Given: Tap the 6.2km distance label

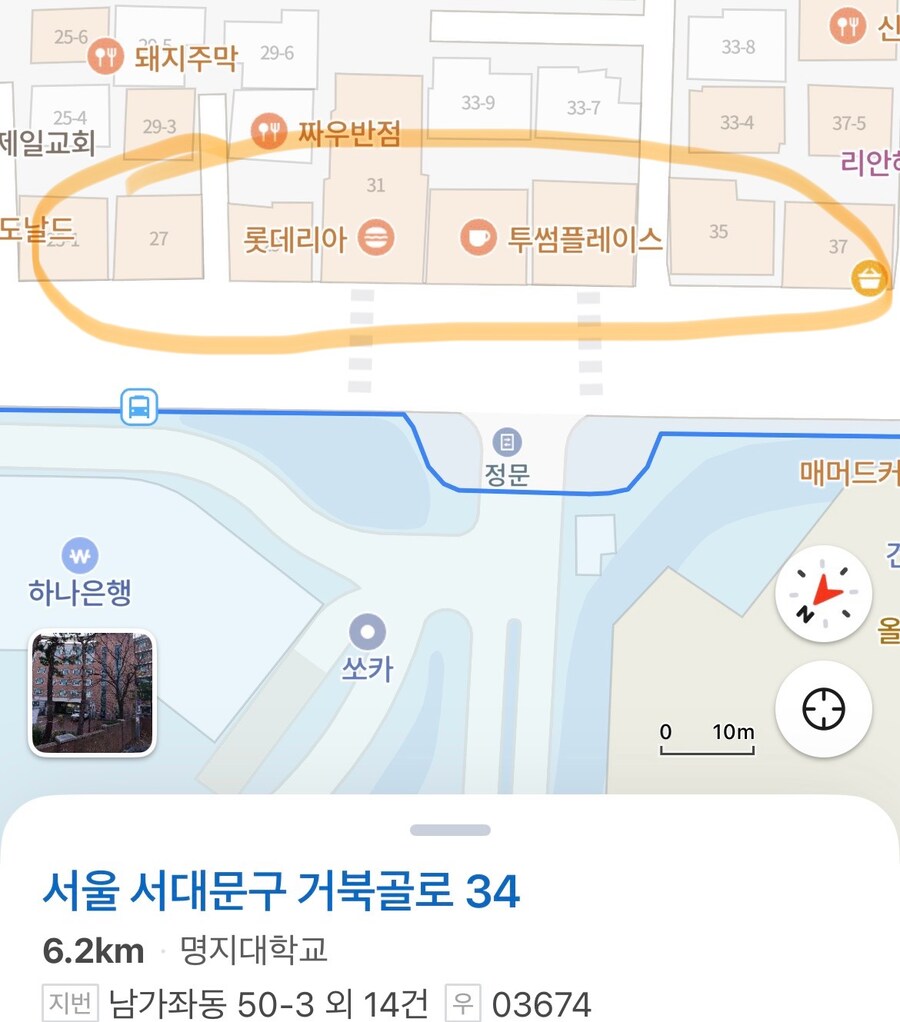Looking at the screenshot, I should pyautogui.click(x=90, y=951).
